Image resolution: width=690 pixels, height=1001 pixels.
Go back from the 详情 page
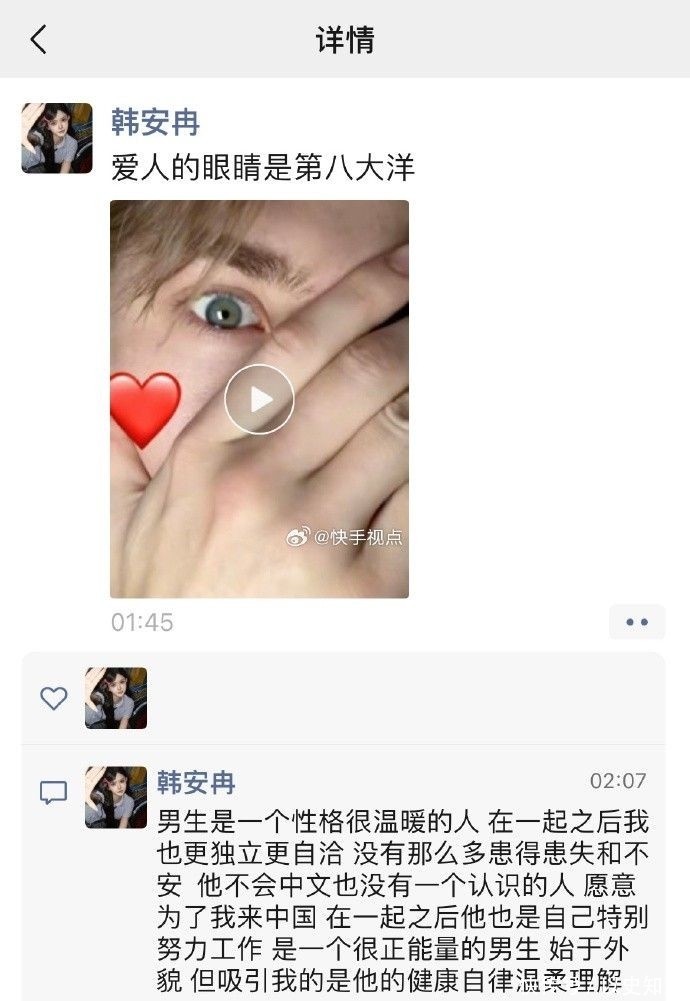(x=38, y=40)
